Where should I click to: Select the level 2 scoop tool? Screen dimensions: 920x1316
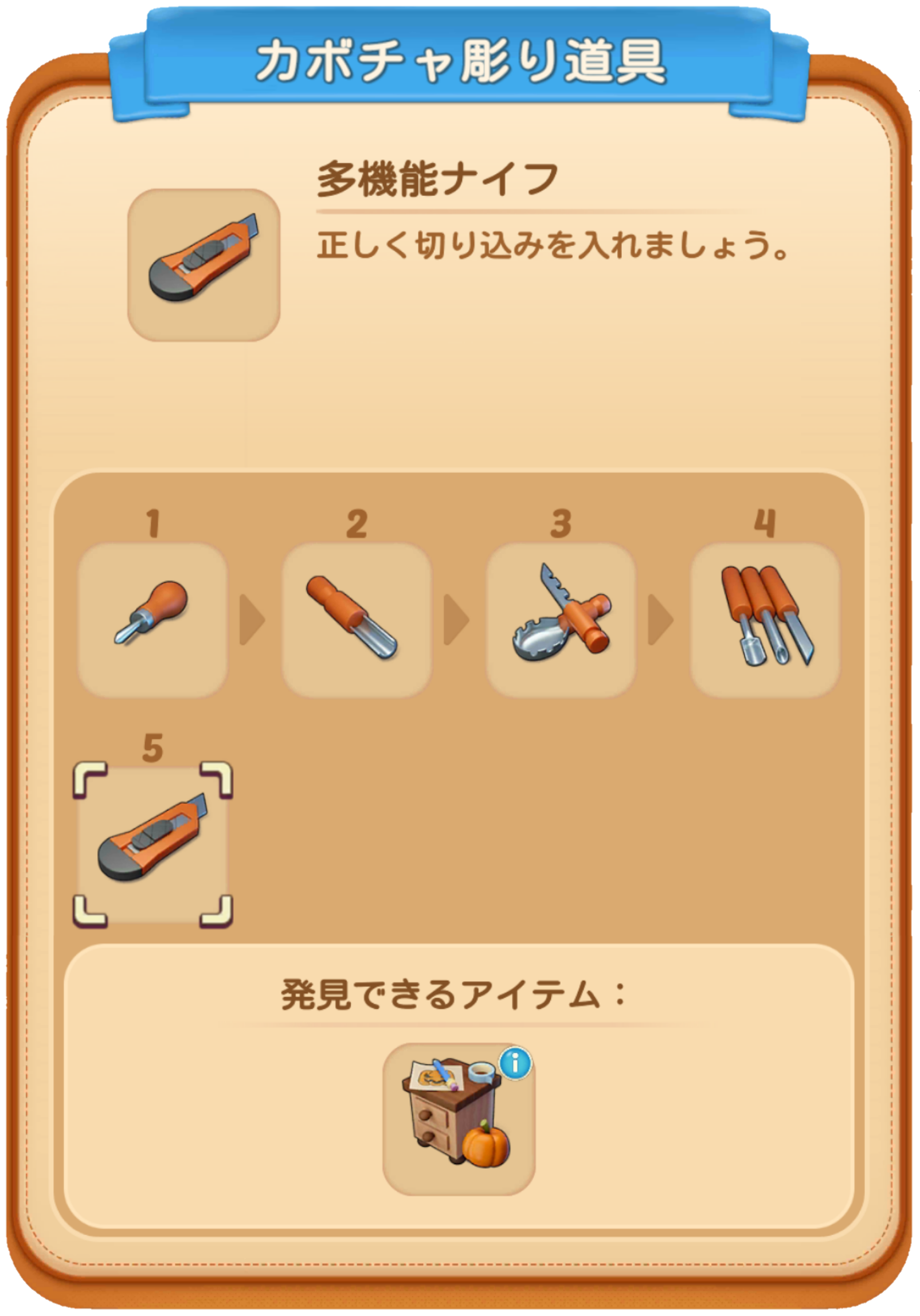click(356, 620)
